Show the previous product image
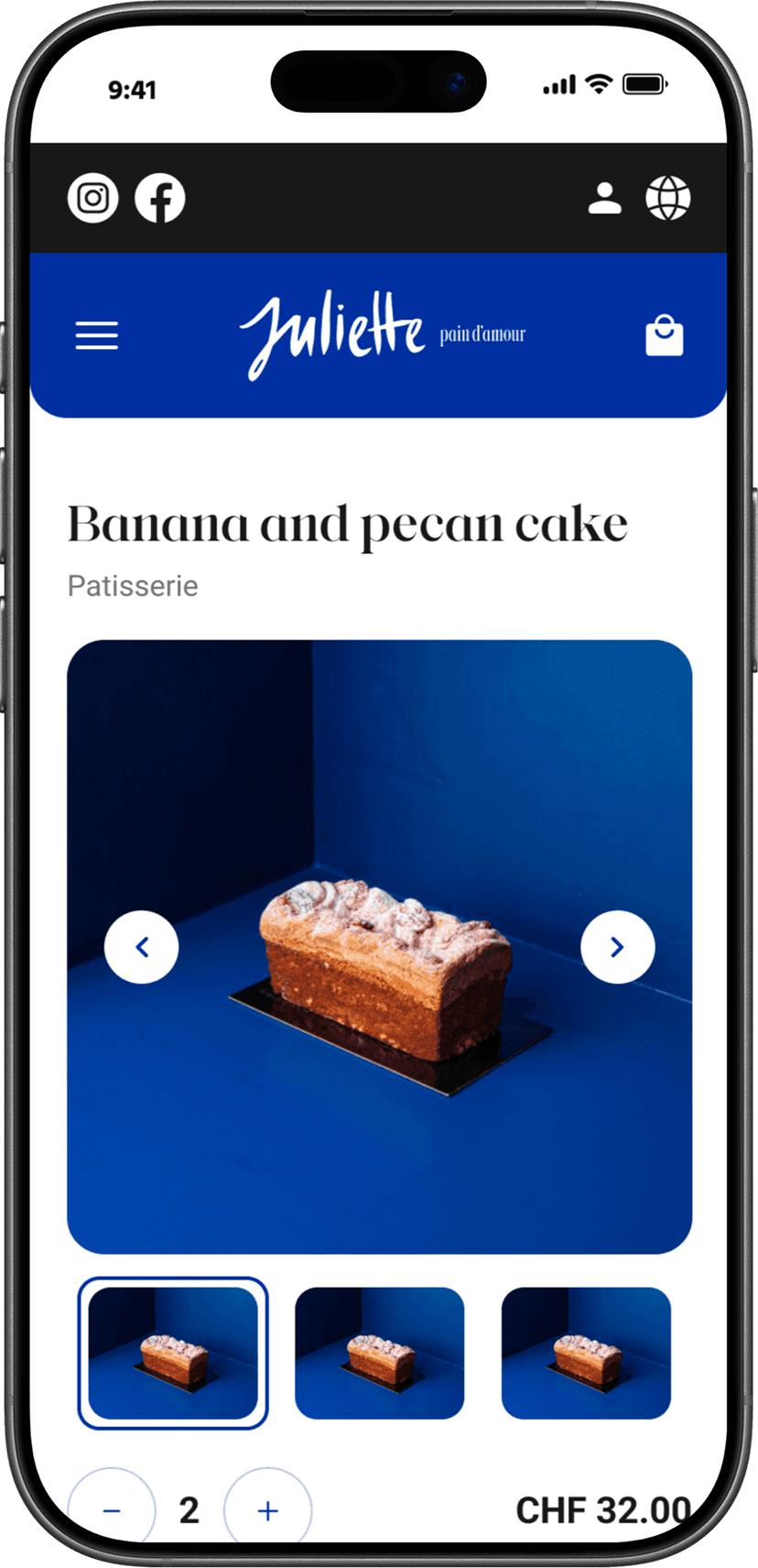This screenshot has width=758, height=1568. 142,947
